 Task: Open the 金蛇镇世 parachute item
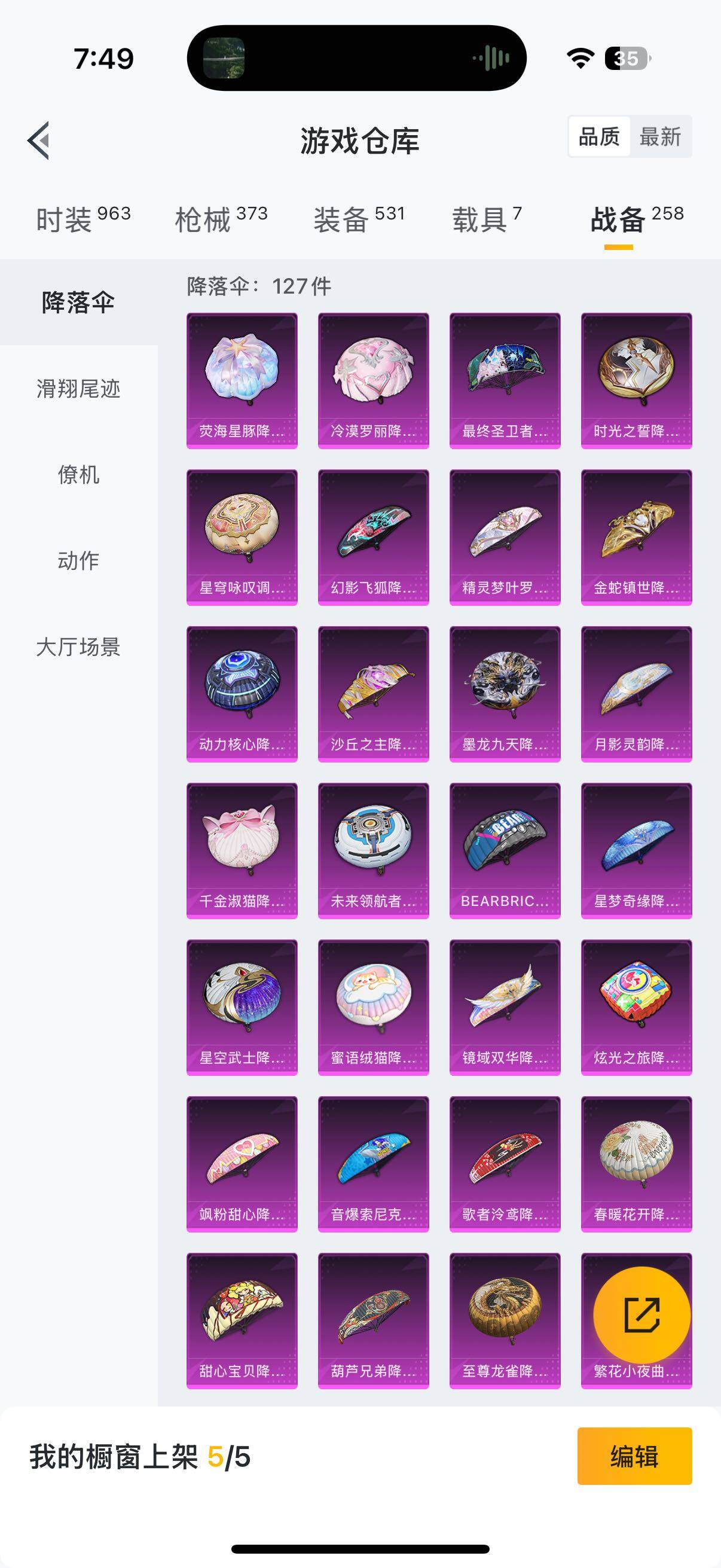[636, 537]
